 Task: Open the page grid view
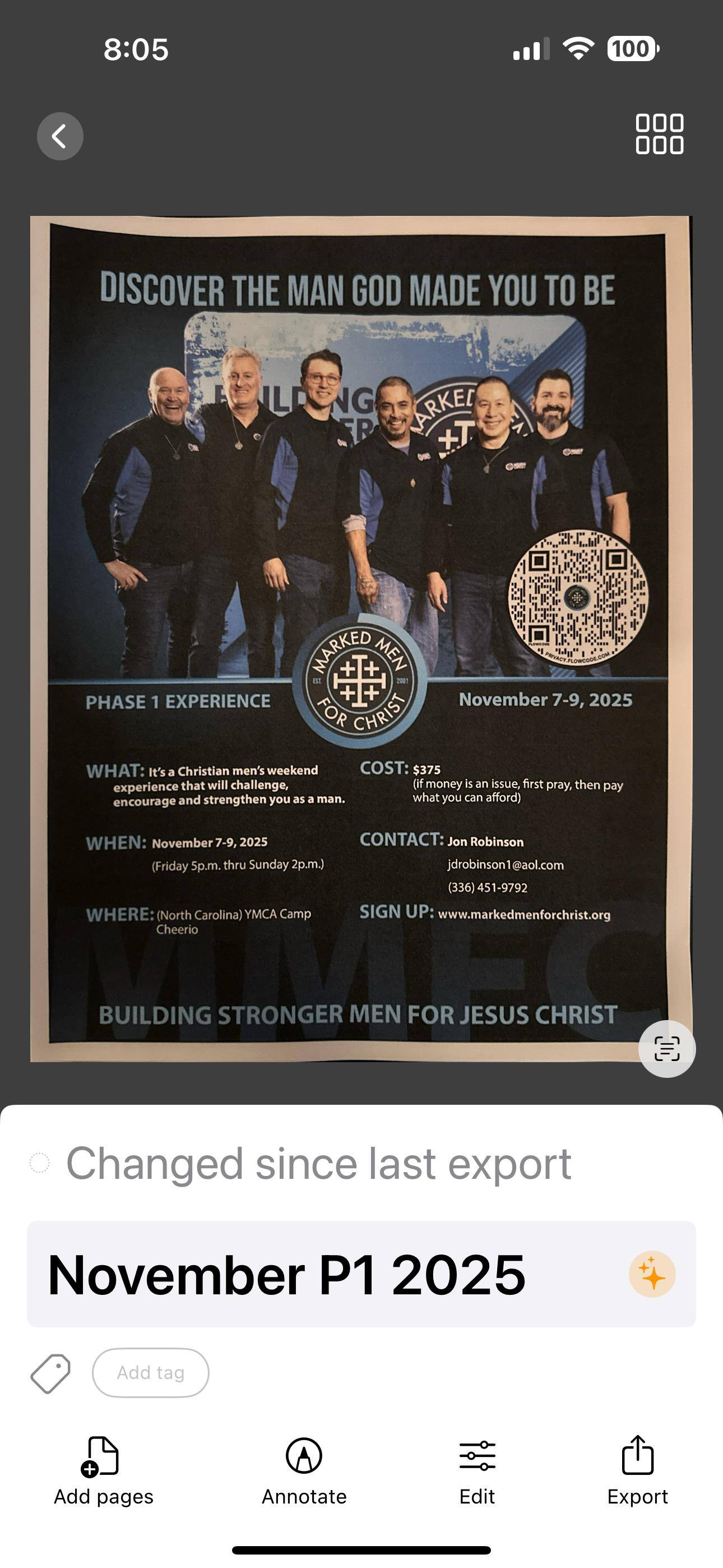[x=659, y=134]
